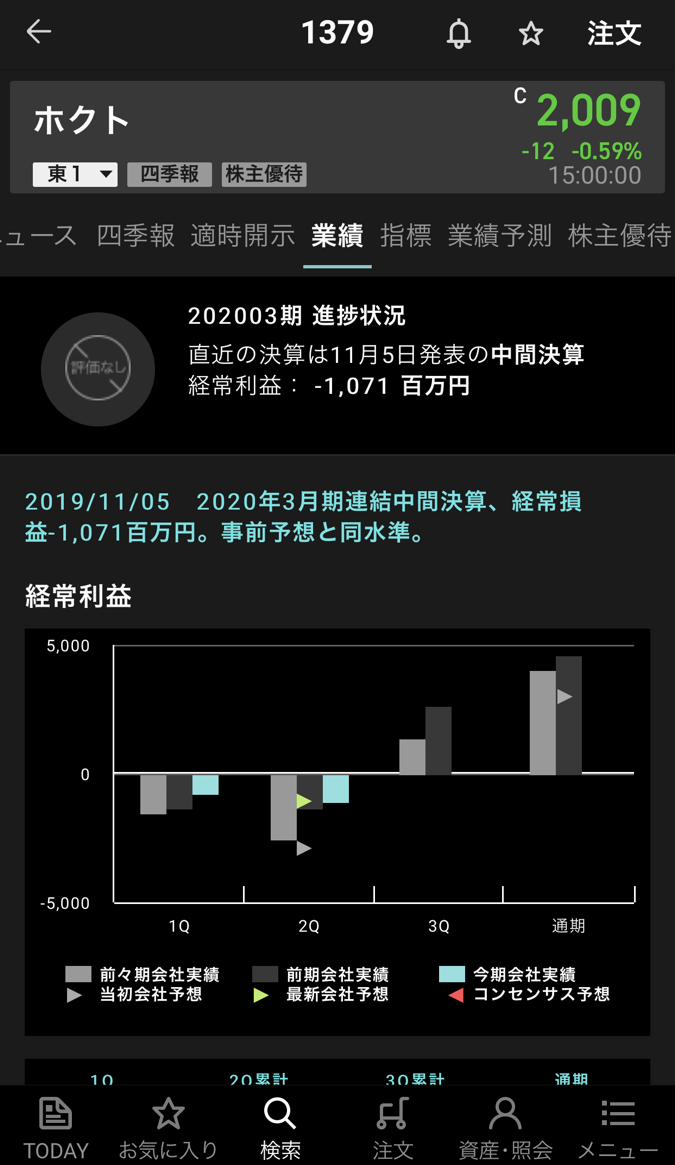
Task: Select the 指標 tab
Action: pyautogui.click(x=405, y=236)
